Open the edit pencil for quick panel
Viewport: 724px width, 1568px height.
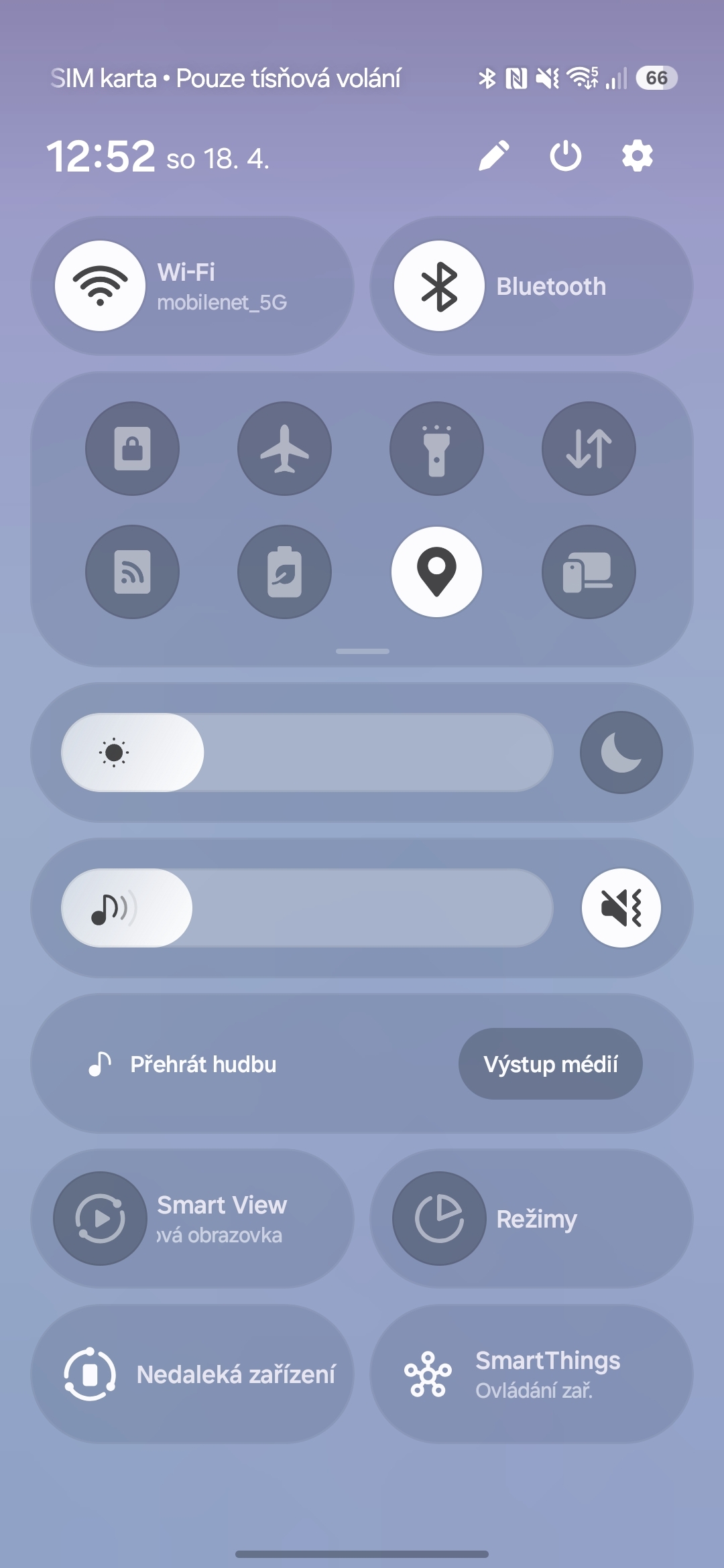494,156
